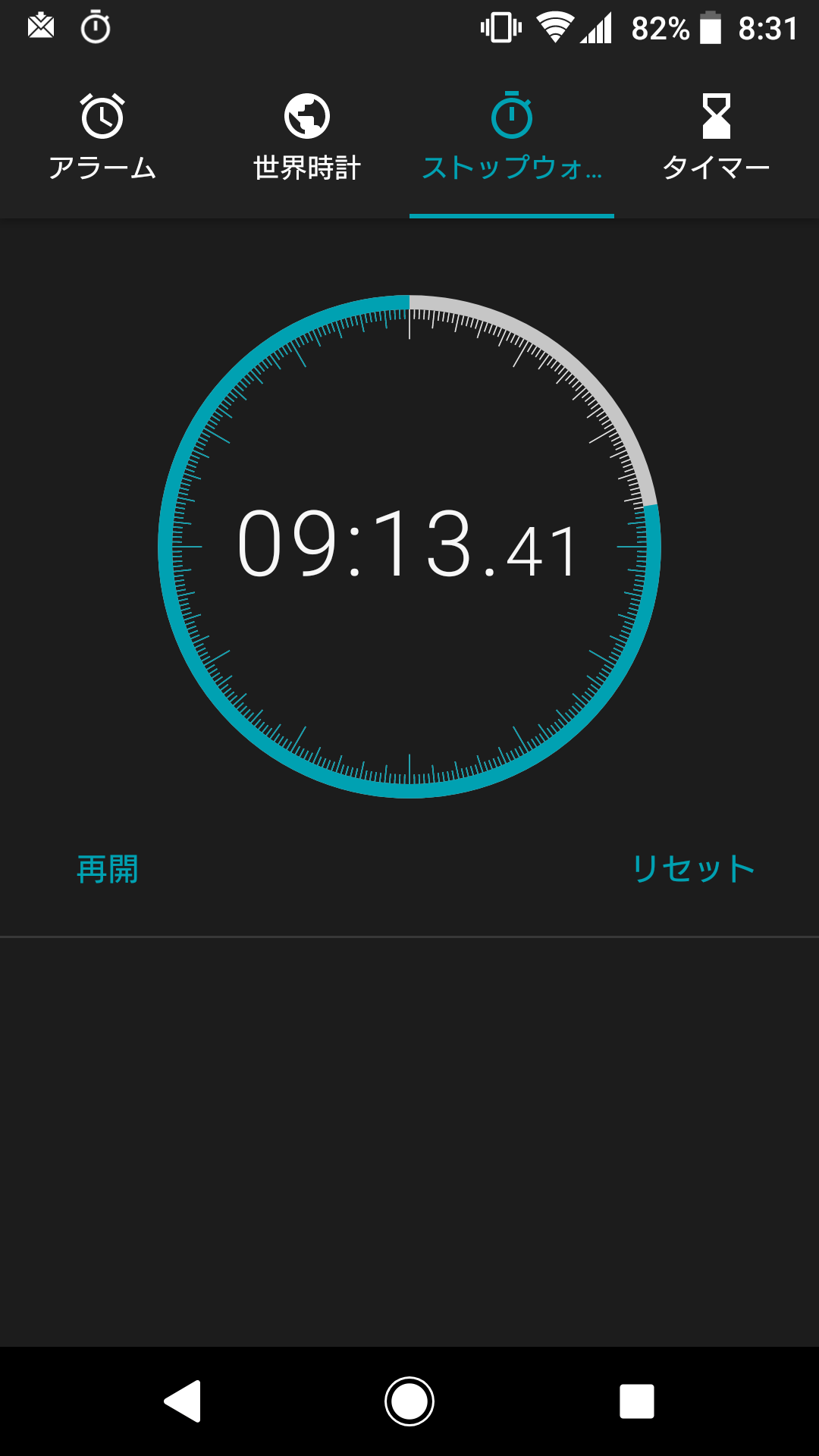The width and height of the screenshot is (819, 1456).
Task: Switch to the タイマー tab
Action: pos(716,167)
